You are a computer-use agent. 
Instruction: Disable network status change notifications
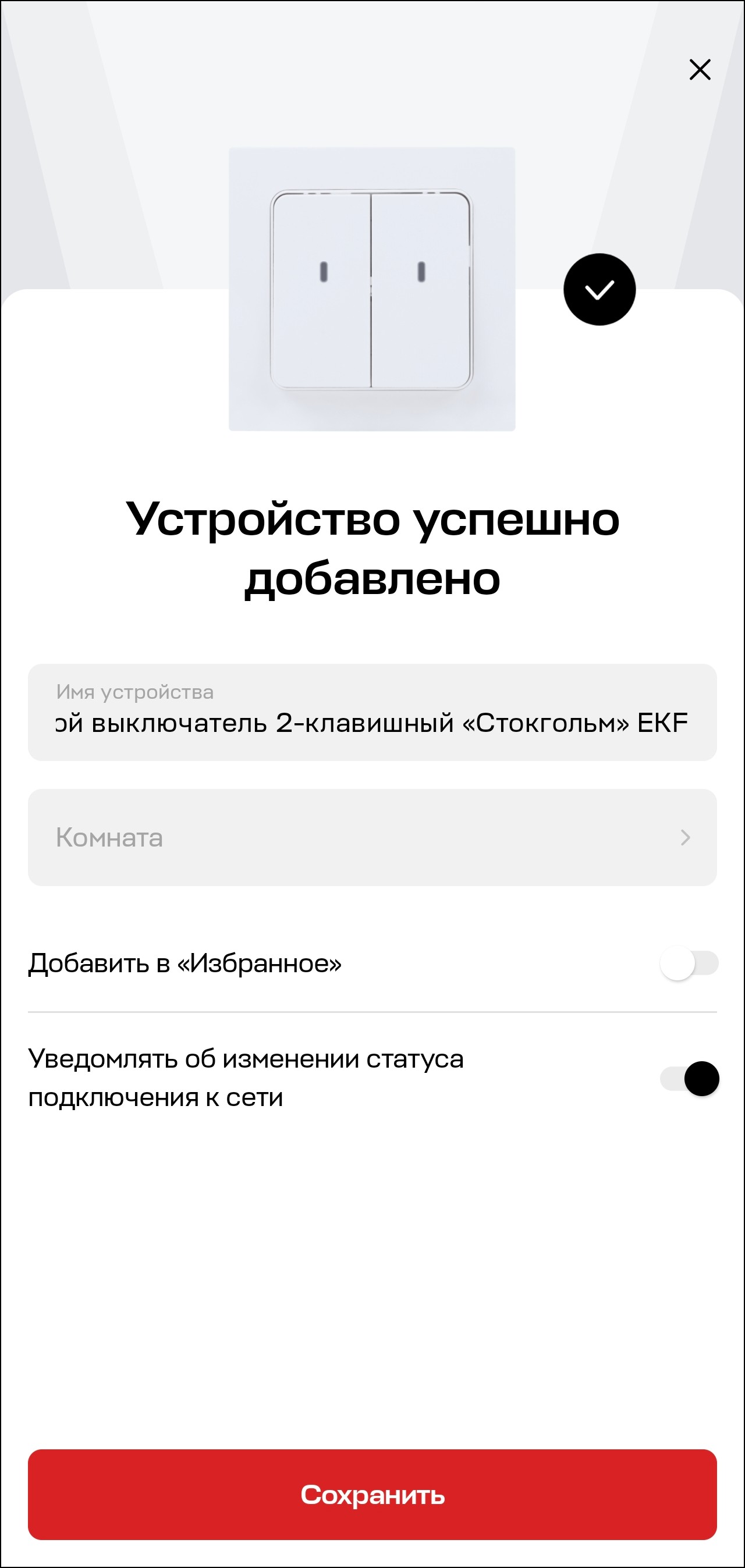pos(689,1079)
